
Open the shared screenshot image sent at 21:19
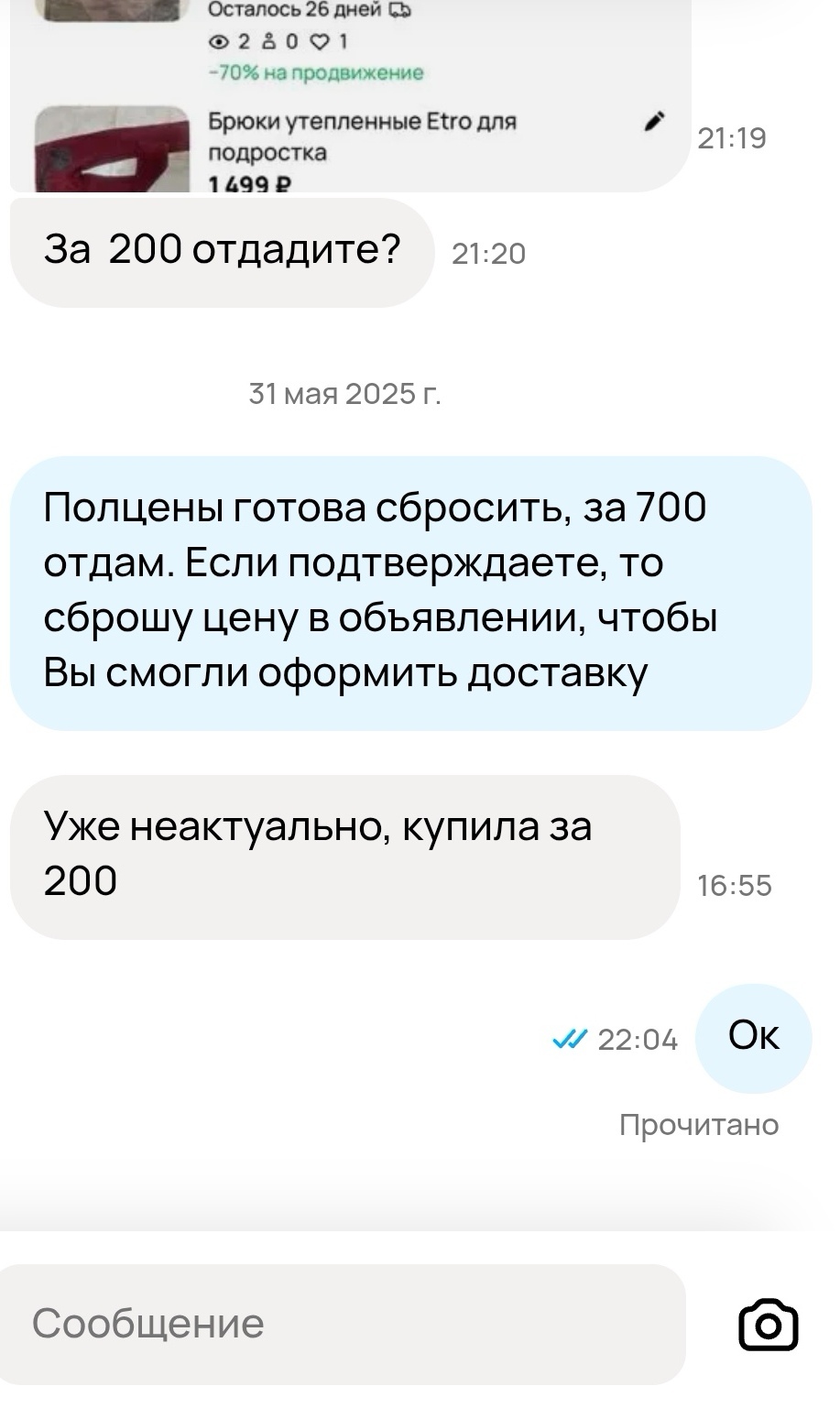(x=349, y=95)
